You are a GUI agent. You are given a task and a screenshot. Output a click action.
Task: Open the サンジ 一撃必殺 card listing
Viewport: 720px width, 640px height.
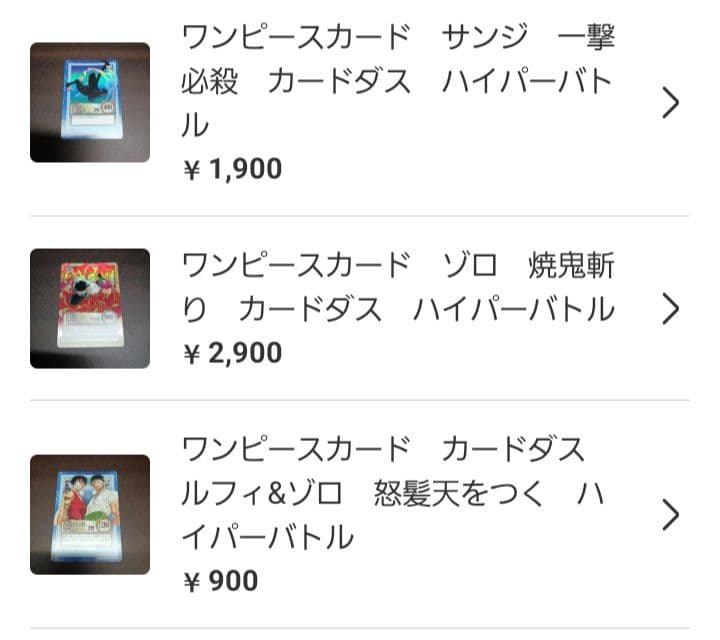pos(398,82)
